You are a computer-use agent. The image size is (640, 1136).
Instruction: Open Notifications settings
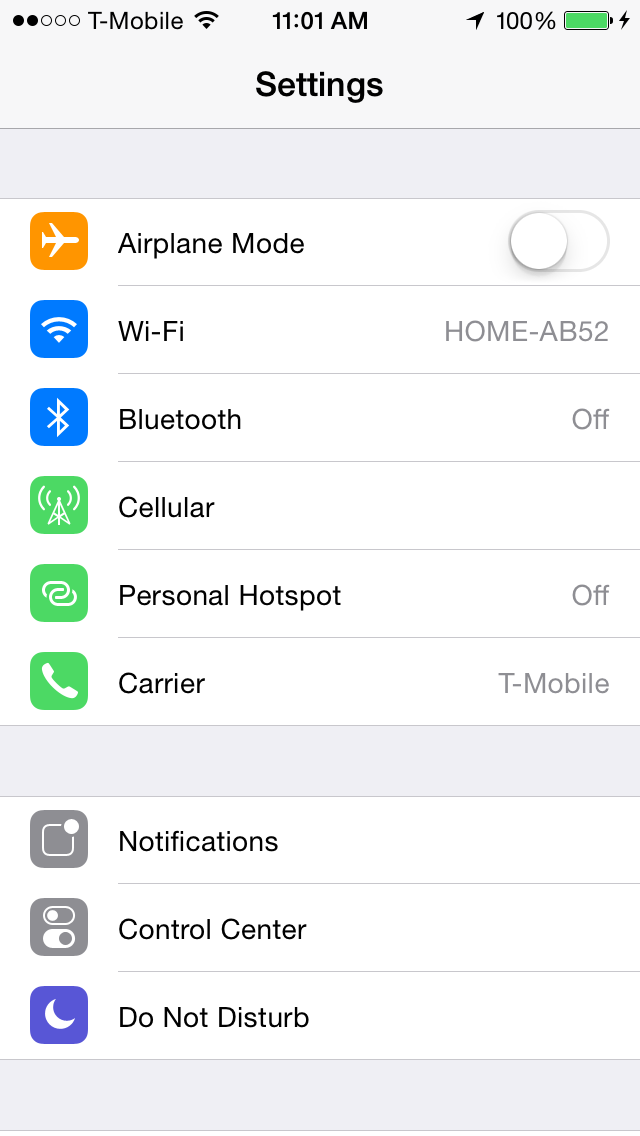[320, 840]
